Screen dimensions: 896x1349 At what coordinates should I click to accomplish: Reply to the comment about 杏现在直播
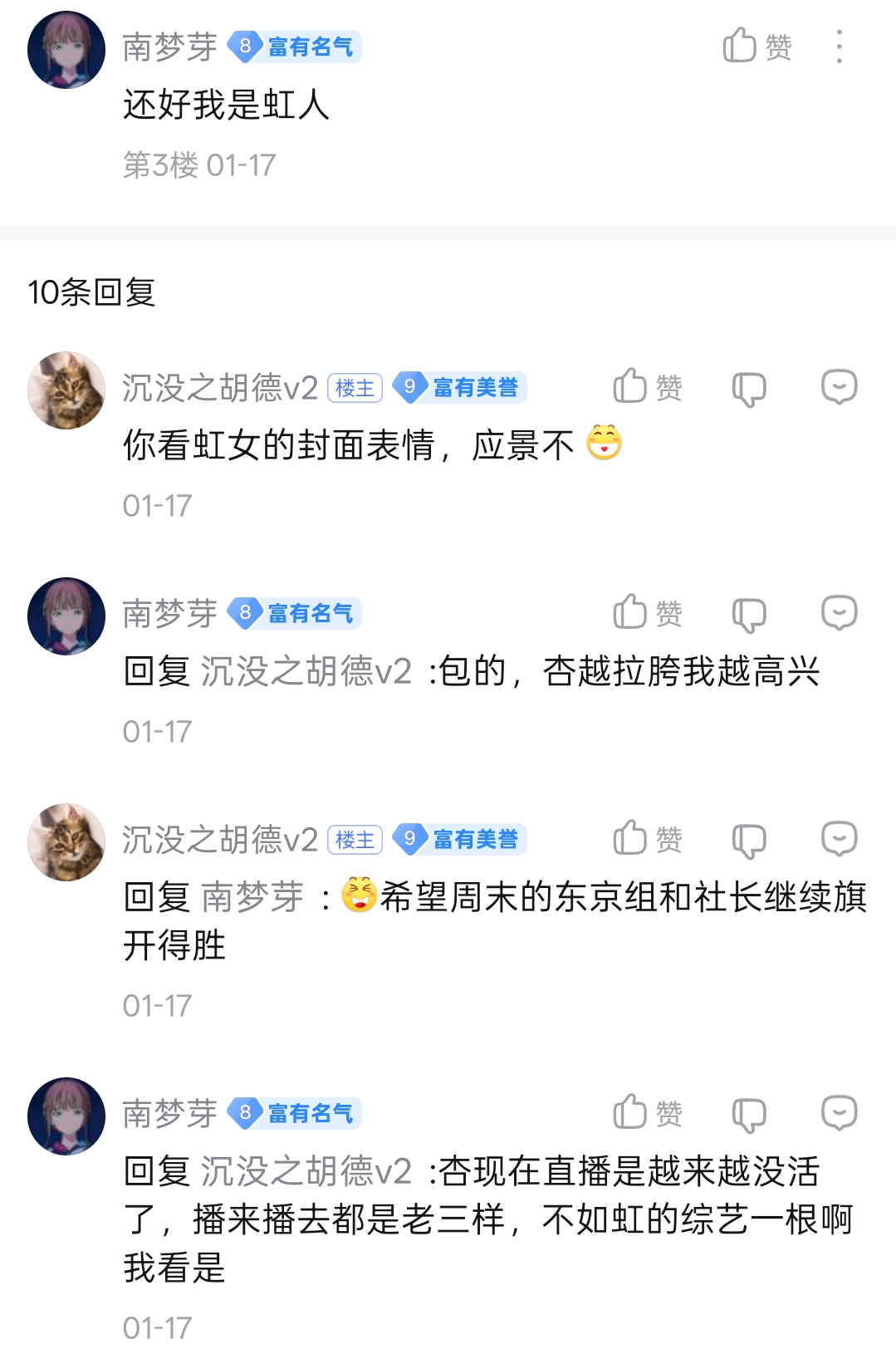point(839,1113)
